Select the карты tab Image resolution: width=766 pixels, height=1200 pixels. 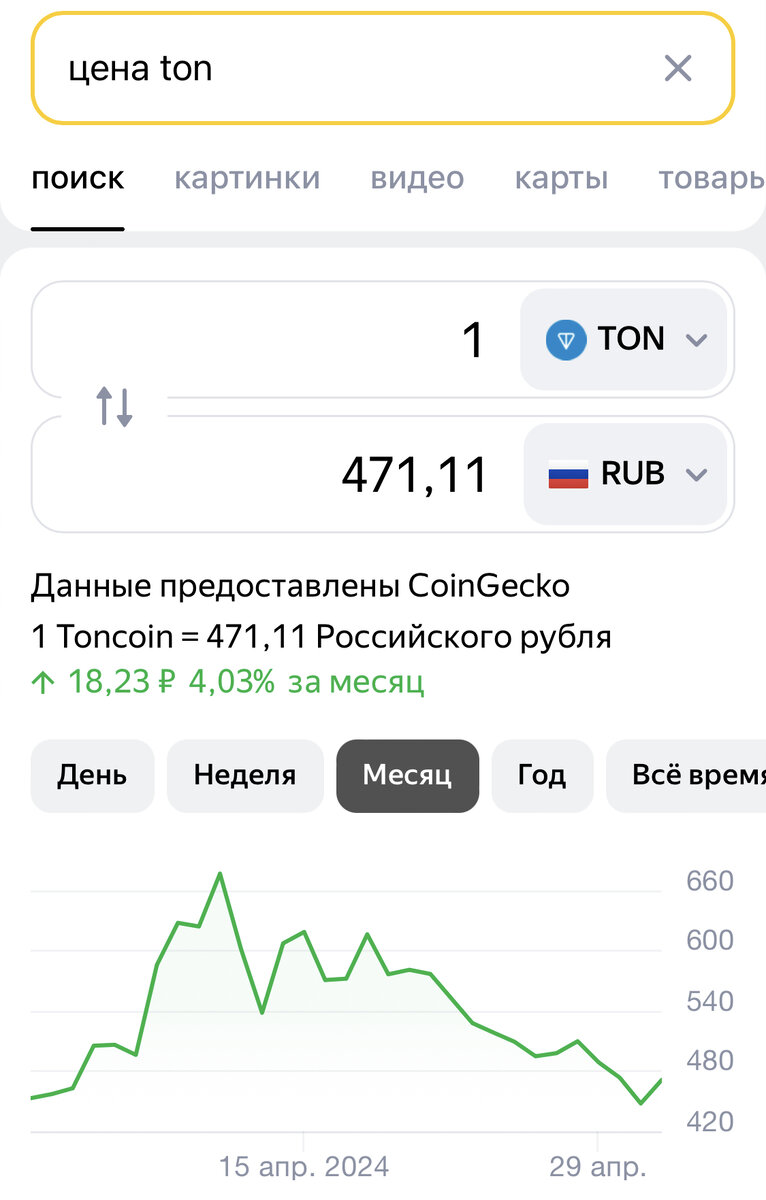click(561, 178)
